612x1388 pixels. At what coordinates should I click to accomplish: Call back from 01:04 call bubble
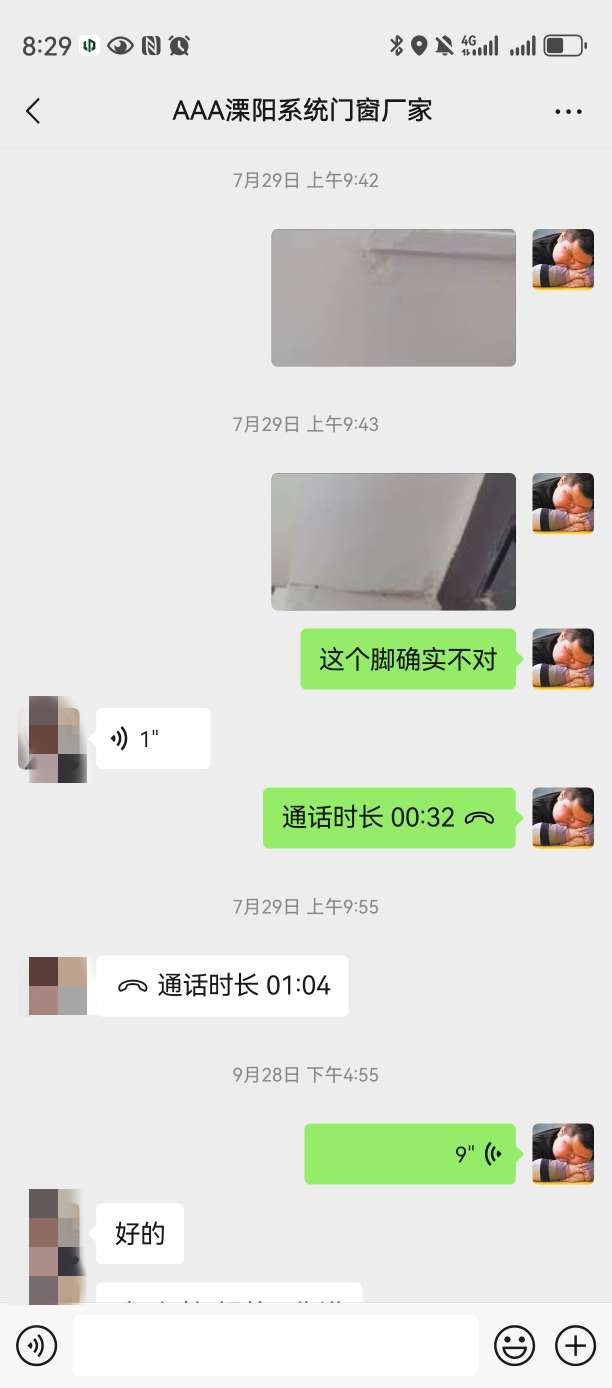pos(223,986)
